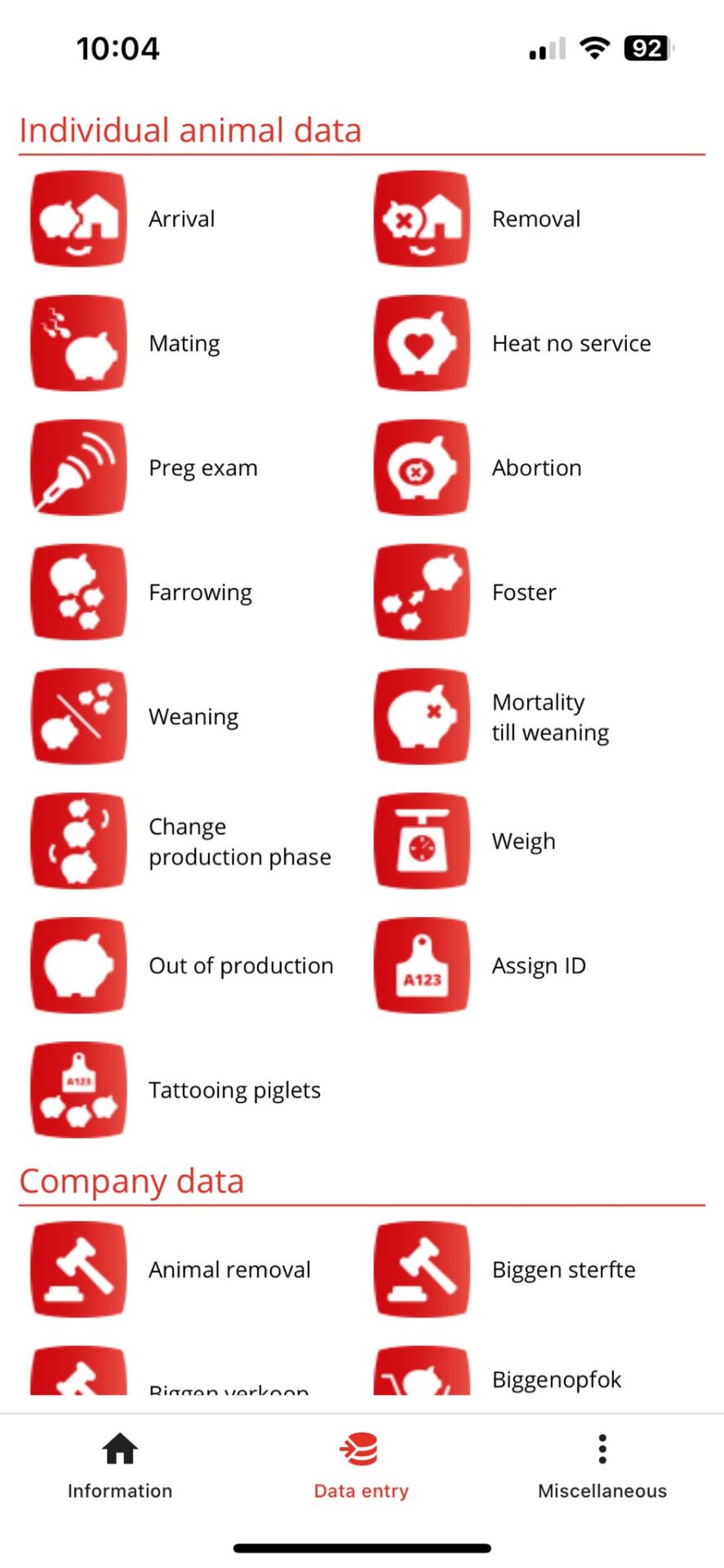This screenshot has height=1568, width=724.
Task: Open Change production phase
Action: 180,841
